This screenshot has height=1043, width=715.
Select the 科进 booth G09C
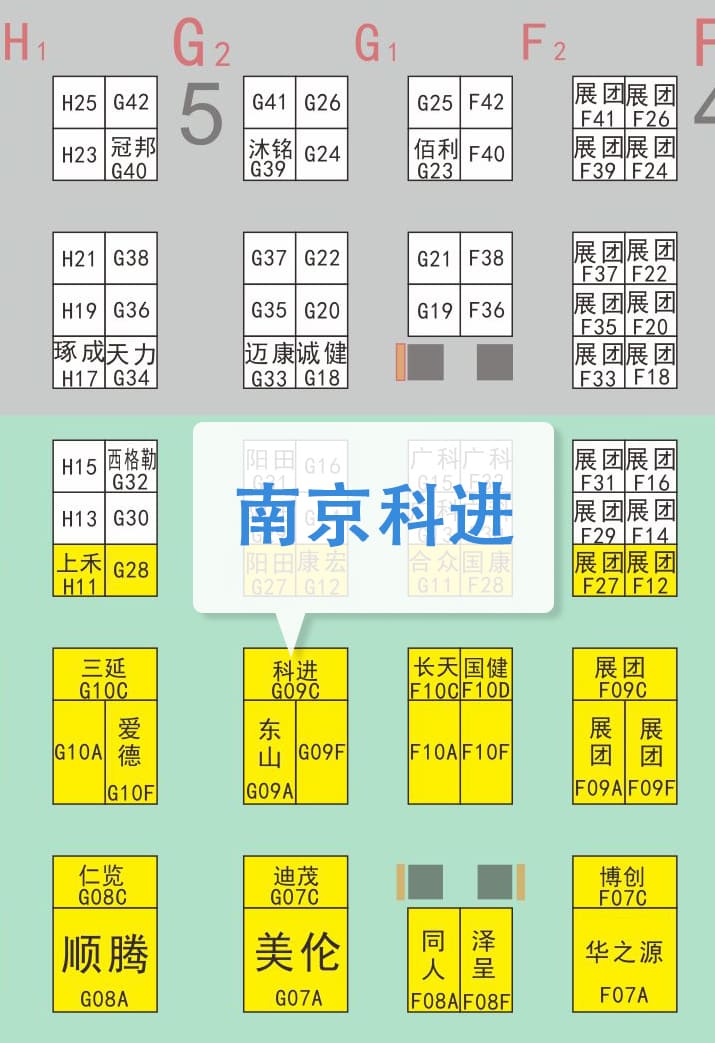pyautogui.click(x=296, y=675)
